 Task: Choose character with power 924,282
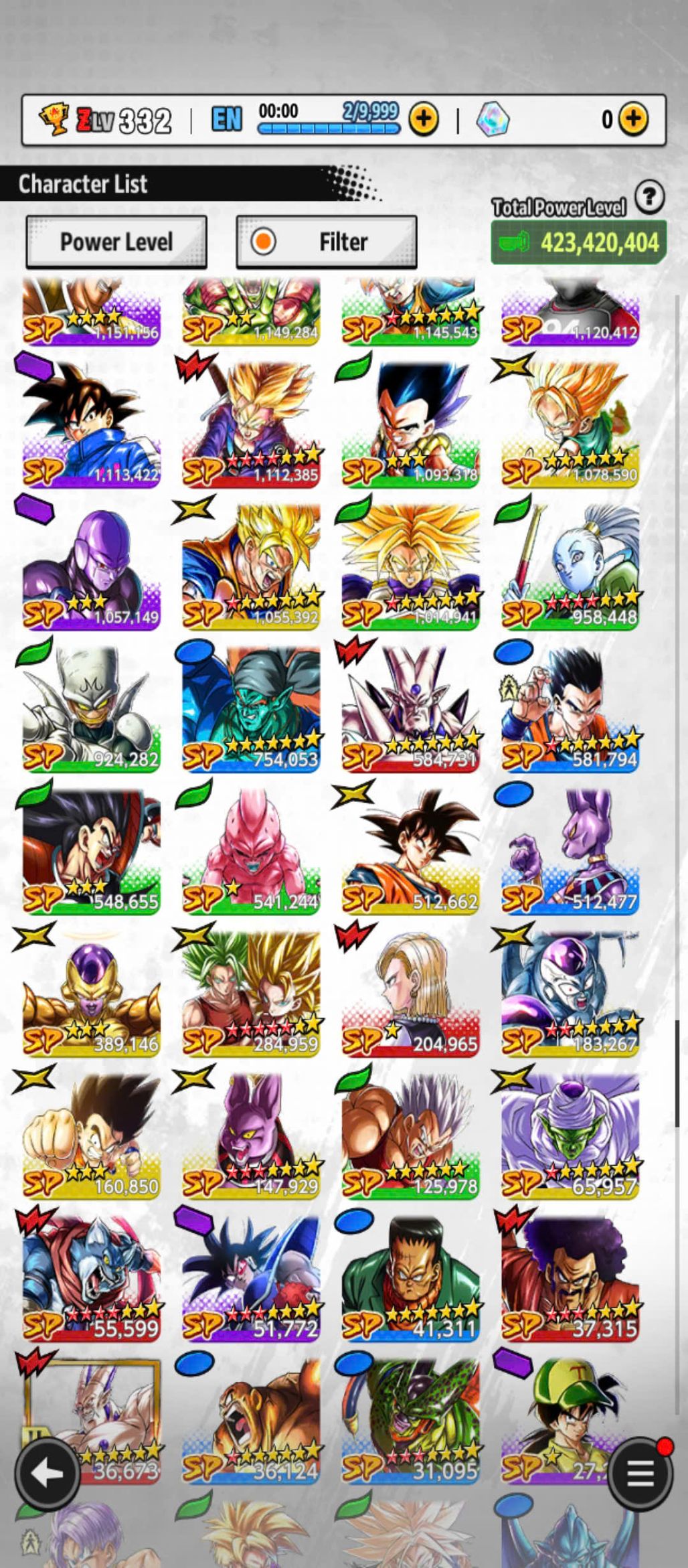click(92, 710)
